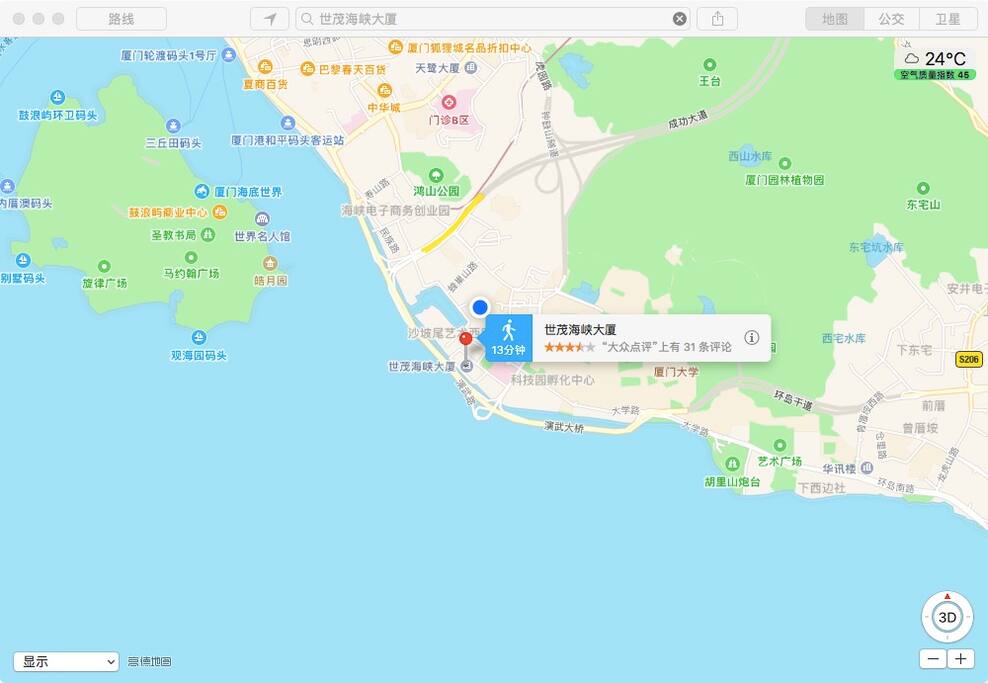Toggle the 3D map view
This screenshot has width=988, height=683.
pyautogui.click(x=946, y=618)
